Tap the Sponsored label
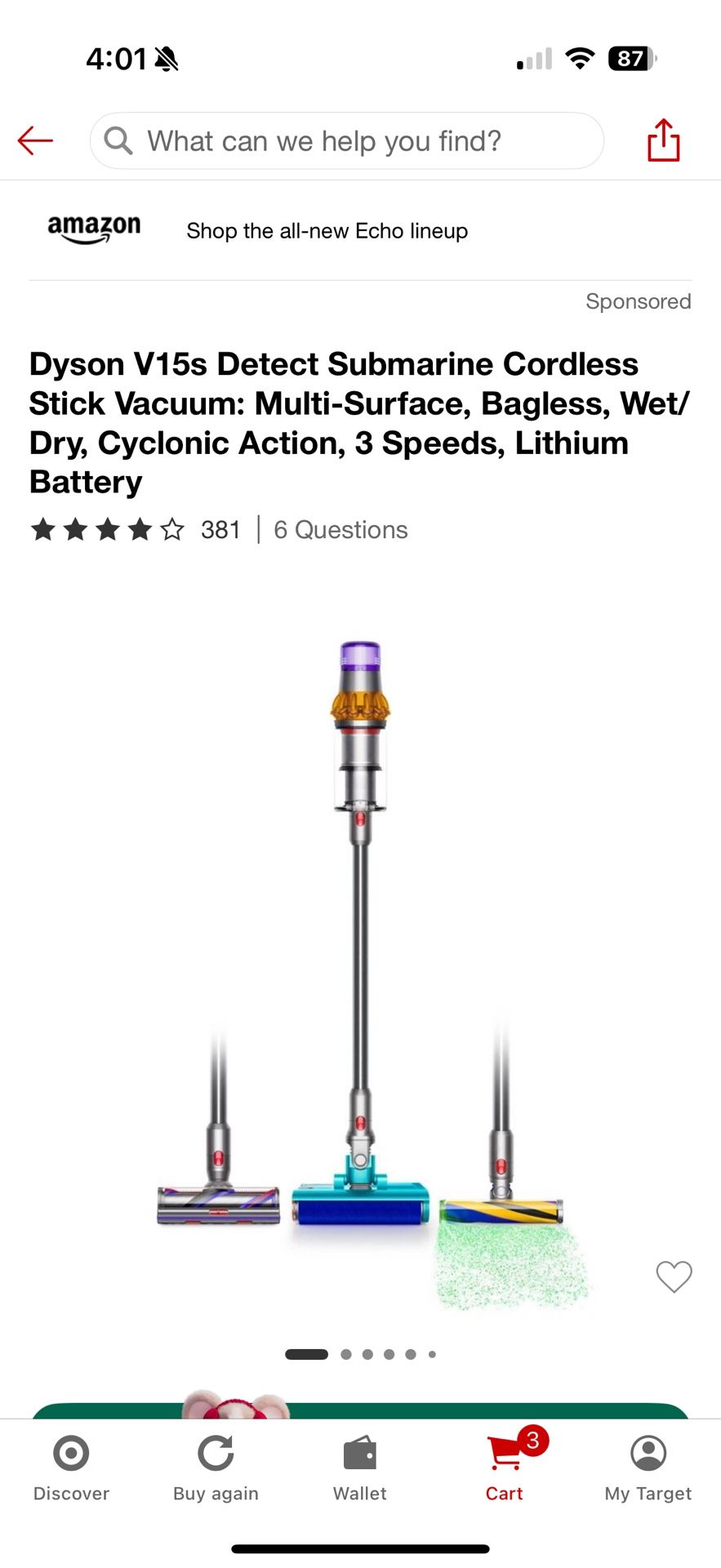This screenshot has height=1568, width=721. [x=638, y=301]
